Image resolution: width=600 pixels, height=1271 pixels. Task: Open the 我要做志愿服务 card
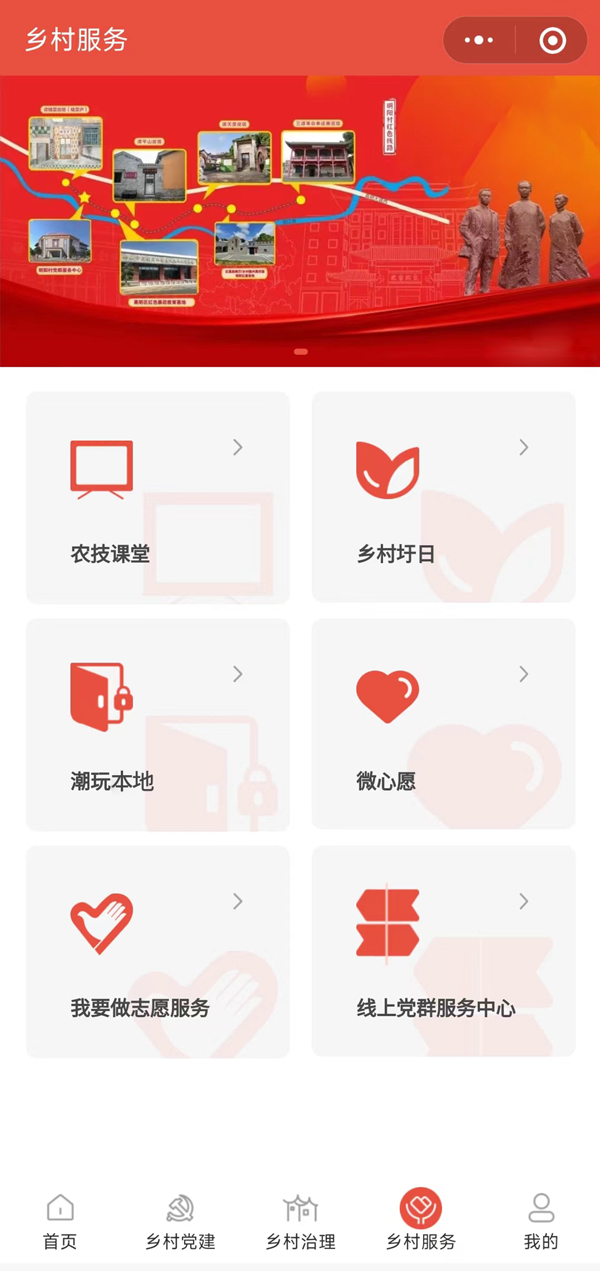click(158, 952)
